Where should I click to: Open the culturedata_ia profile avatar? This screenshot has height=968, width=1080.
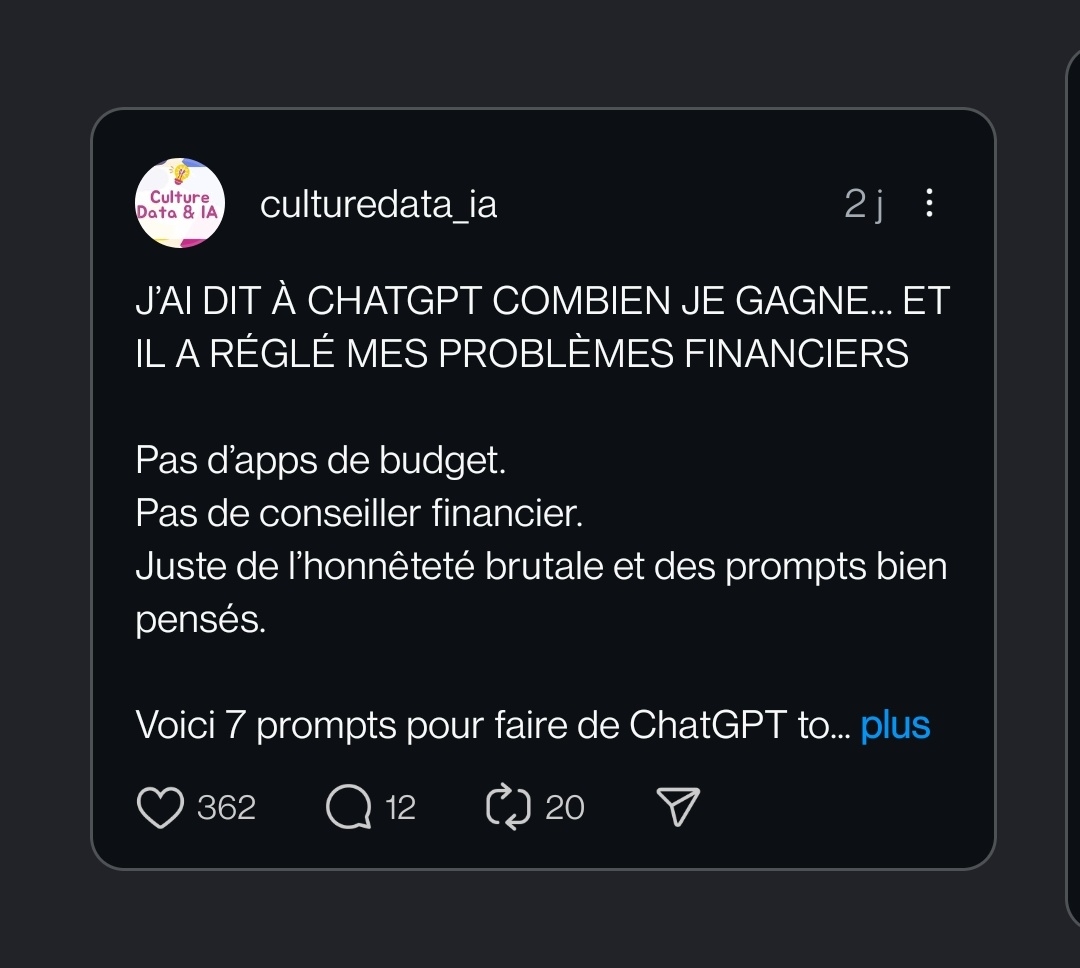[180, 204]
